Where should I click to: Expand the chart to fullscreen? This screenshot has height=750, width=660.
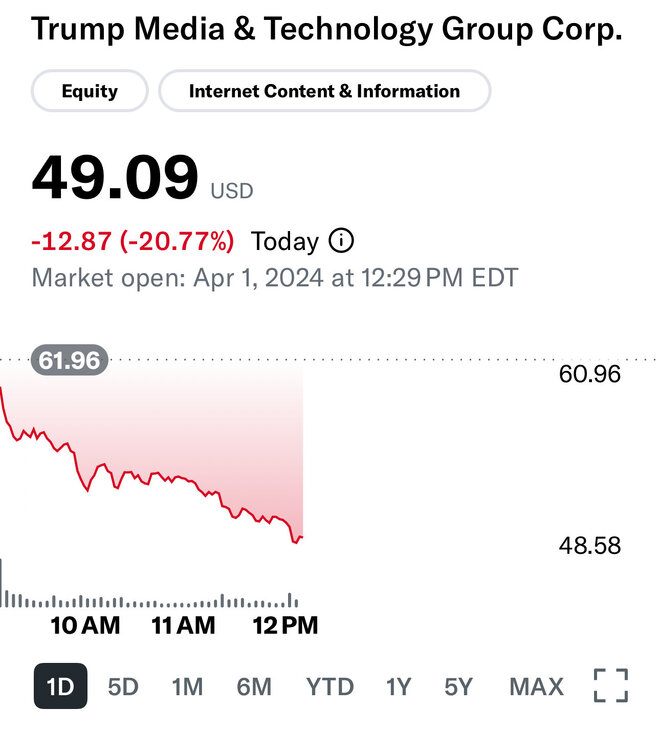click(x=611, y=686)
